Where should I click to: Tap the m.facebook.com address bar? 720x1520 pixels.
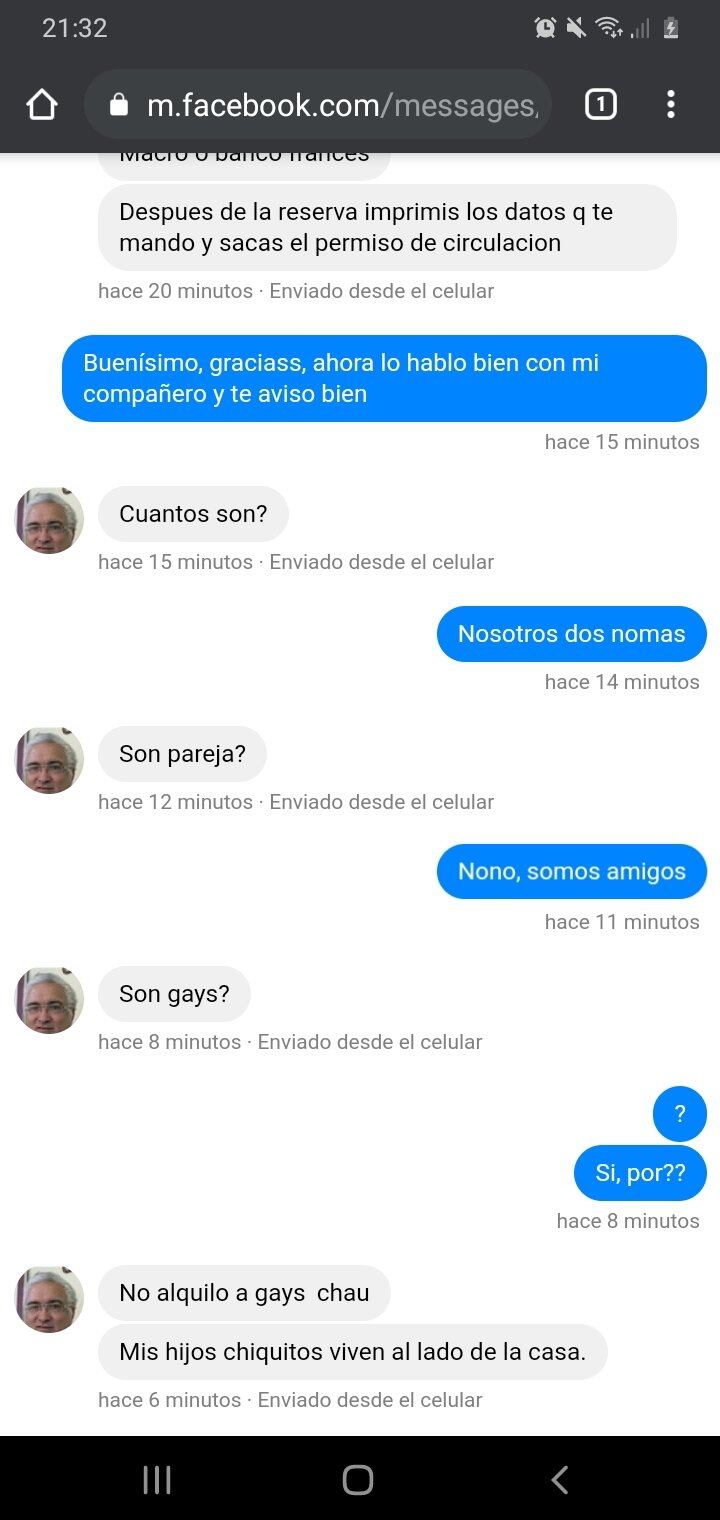click(330, 104)
